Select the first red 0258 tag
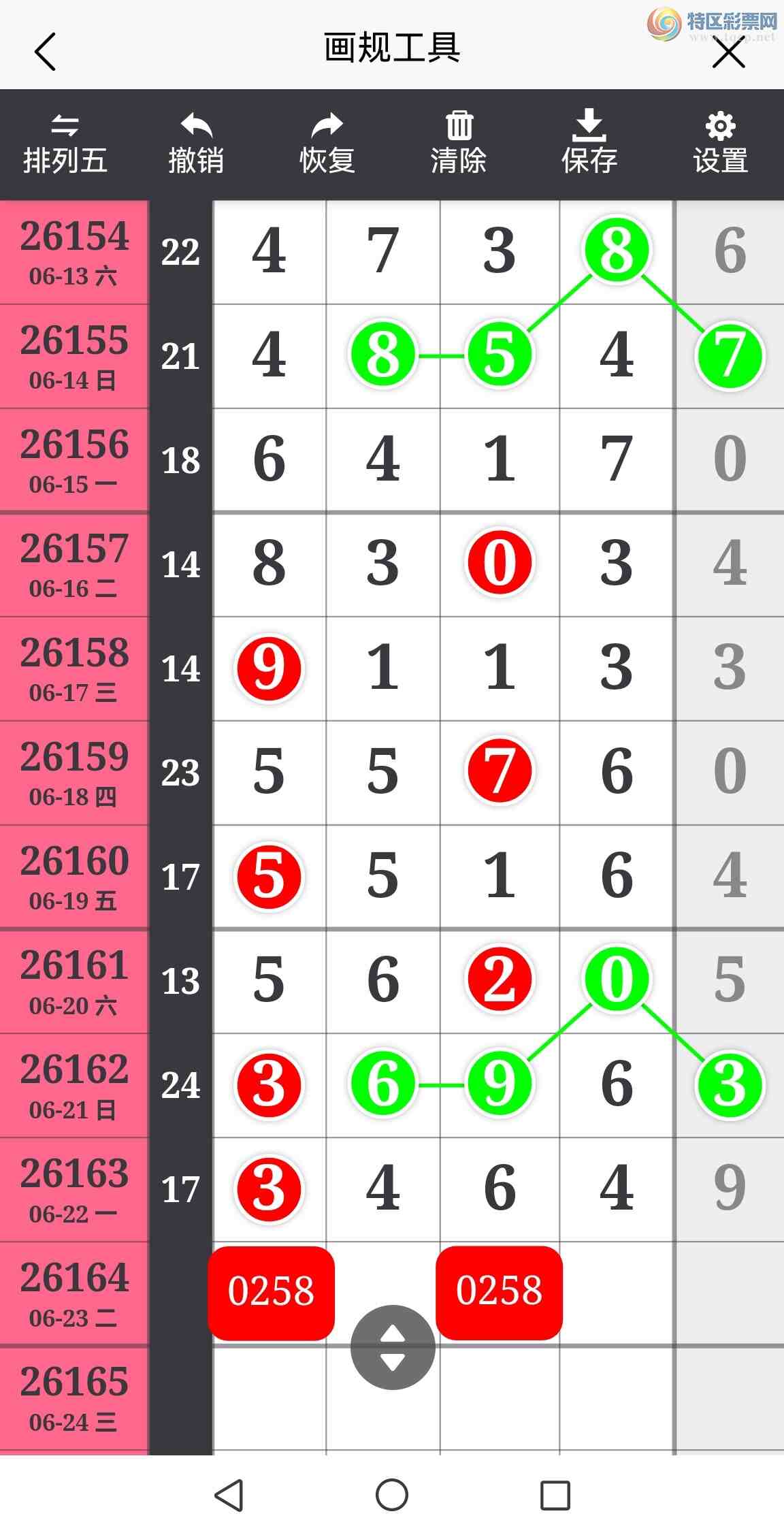The height and width of the screenshot is (1535, 784). click(271, 1292)
